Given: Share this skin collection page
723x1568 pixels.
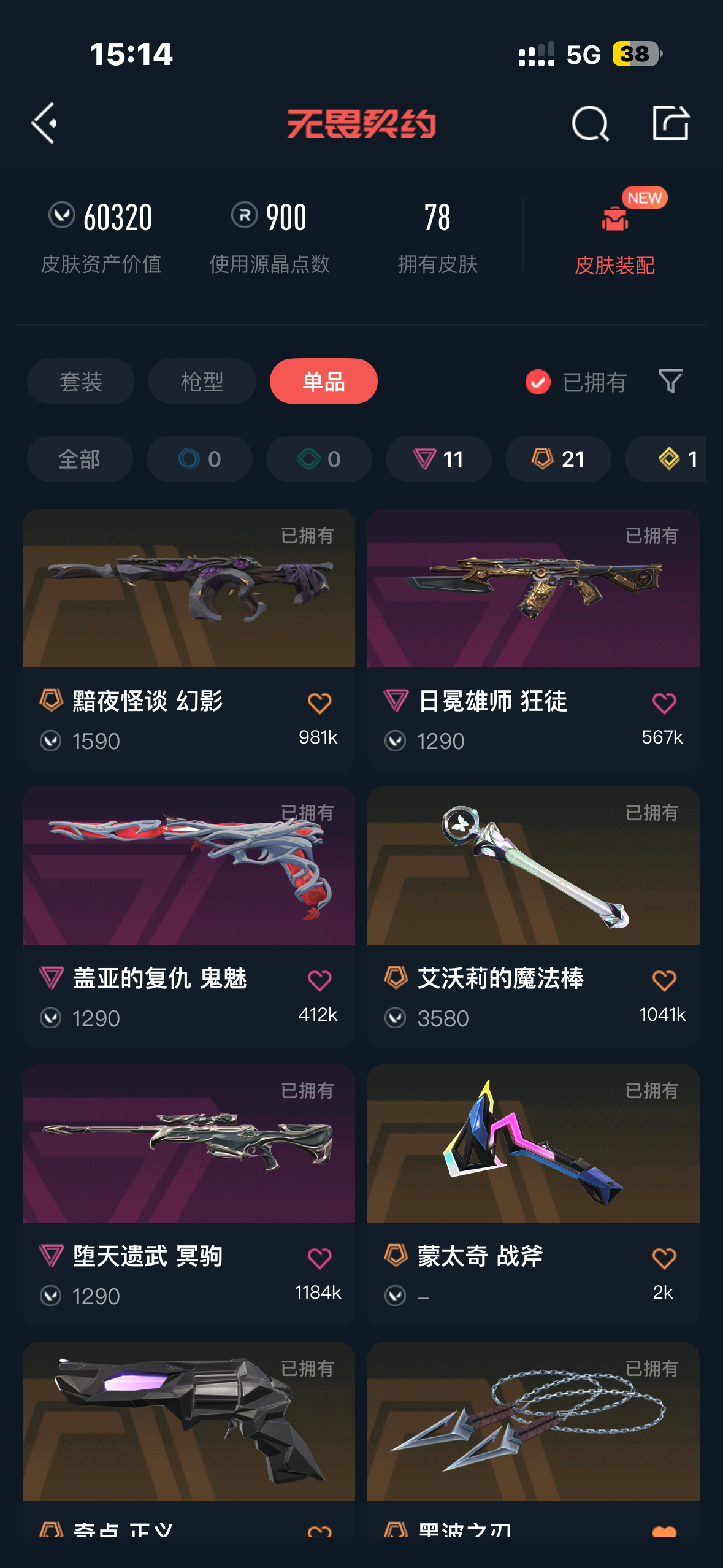Looking at the screenshot, I should pyautogui.click(x=670, y=123).
